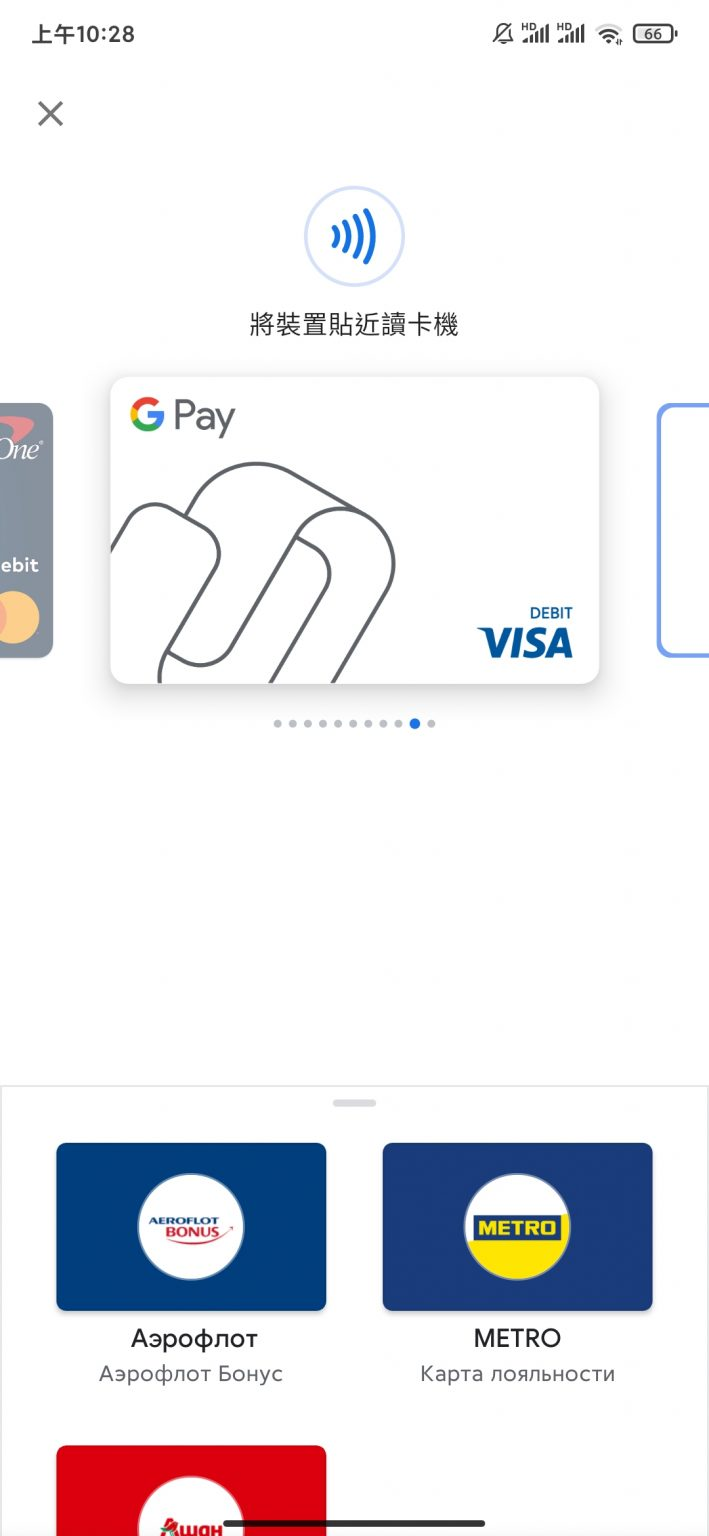The width and height of the screenshot is (709, 1536).
Task: Select the Google Pay Visa debit card
Action: click(354, 530)
